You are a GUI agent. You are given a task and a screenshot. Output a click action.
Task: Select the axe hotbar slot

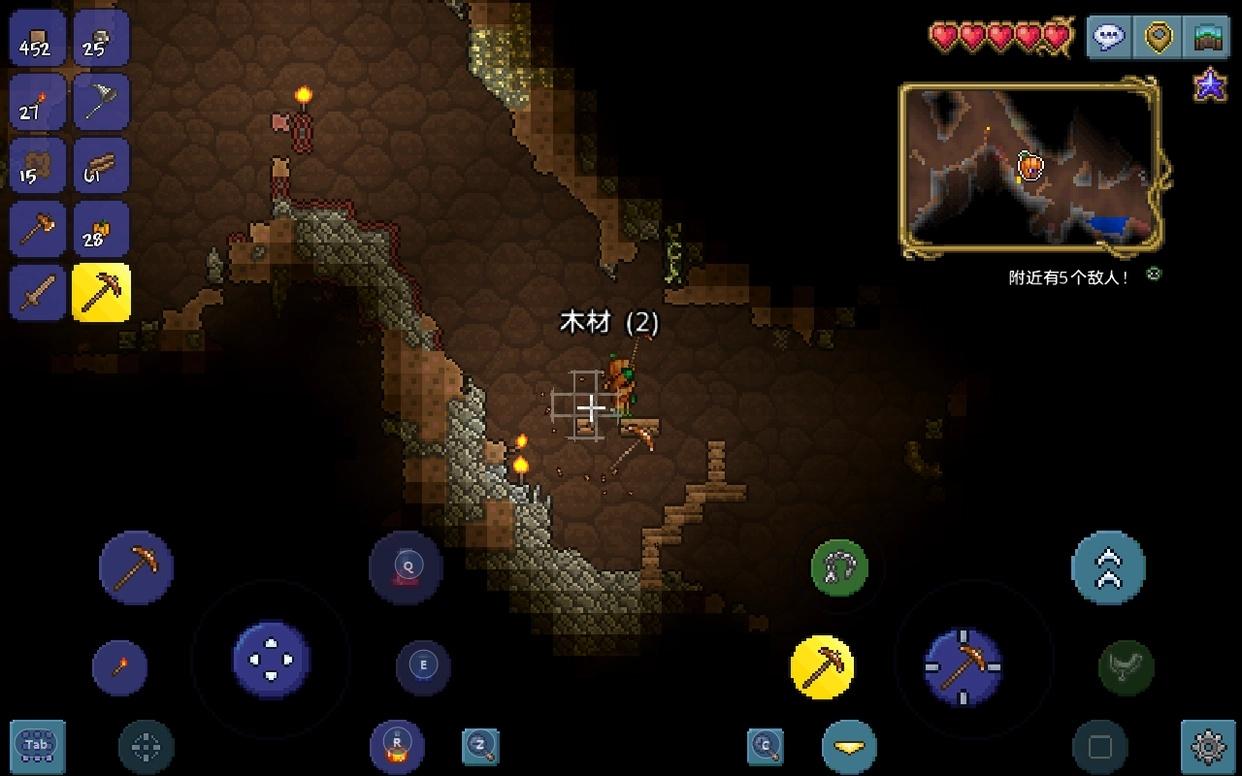tap(101, 101)
